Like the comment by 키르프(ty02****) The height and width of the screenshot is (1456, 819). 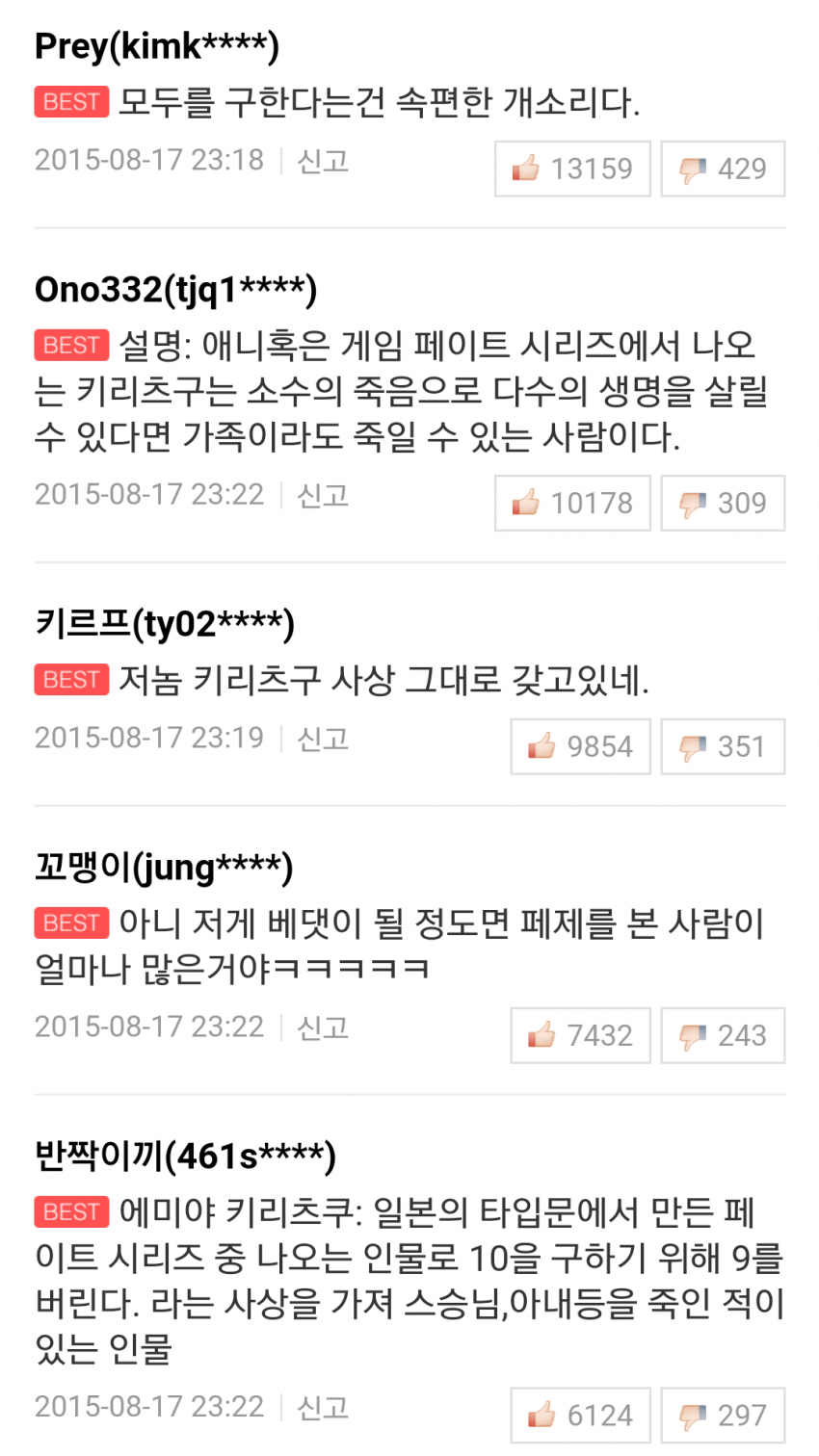[580, 746]
